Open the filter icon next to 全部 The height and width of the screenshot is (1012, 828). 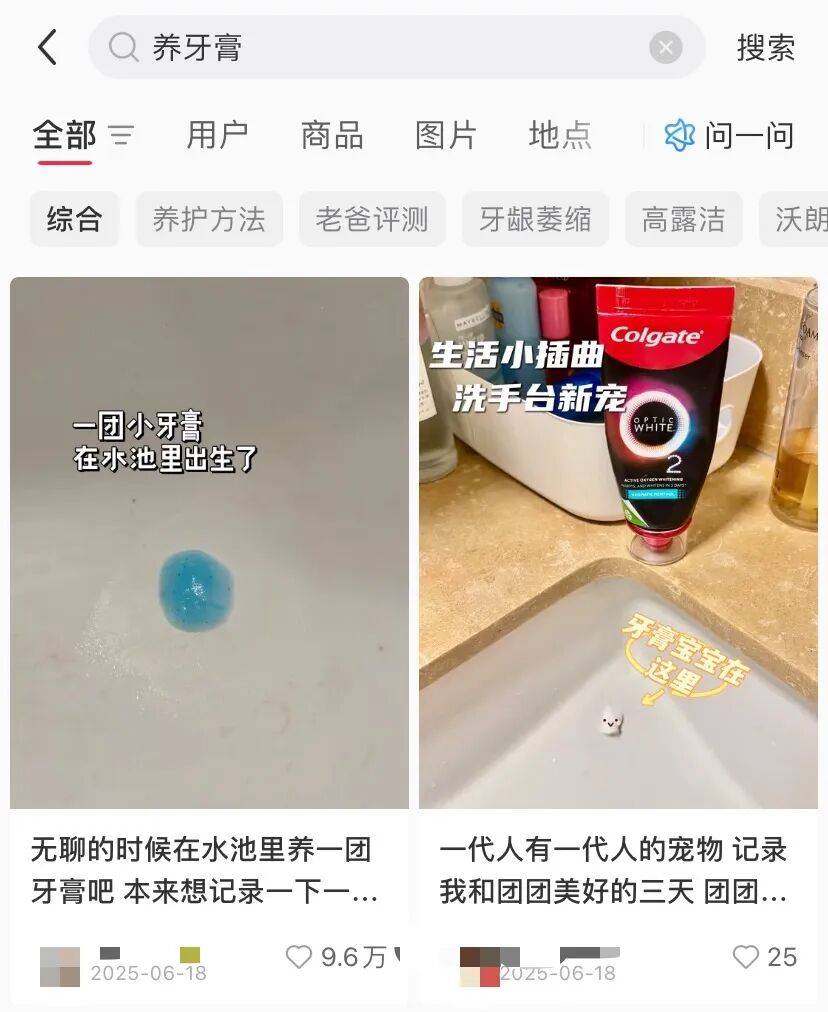pyautogui.click(x=121, y=135)
